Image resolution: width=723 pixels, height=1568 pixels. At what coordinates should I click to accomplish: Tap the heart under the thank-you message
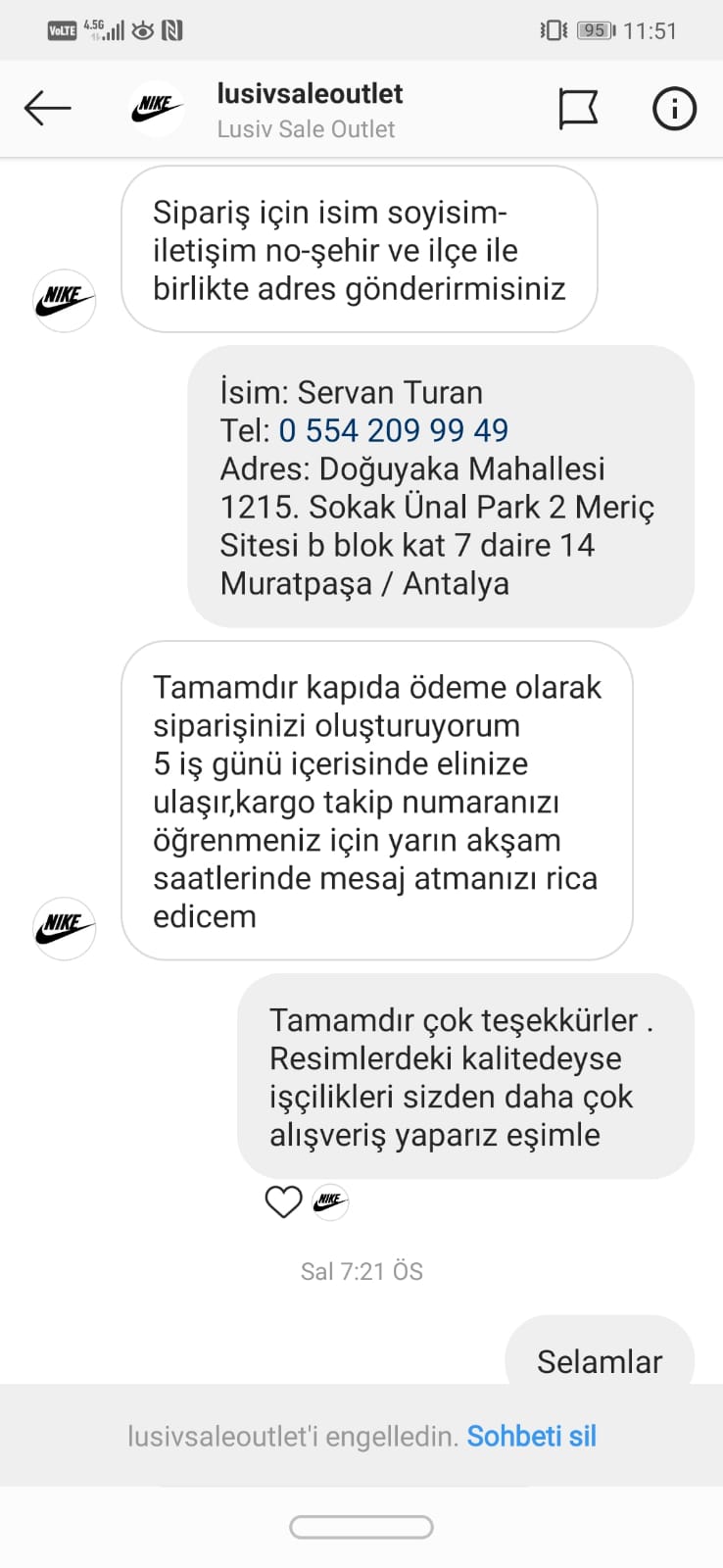click(283, 1201)
